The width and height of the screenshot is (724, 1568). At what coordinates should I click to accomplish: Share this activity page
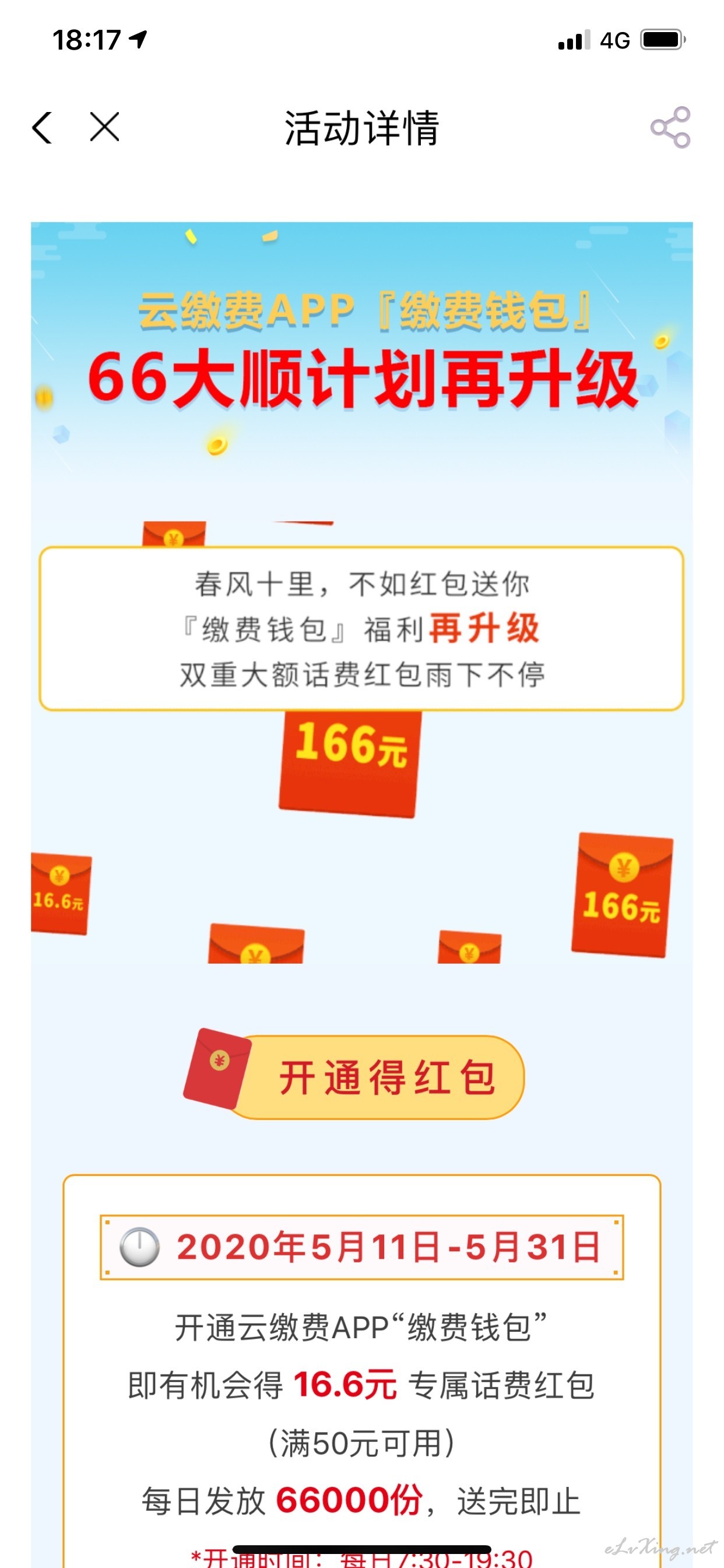pos(670,127)
